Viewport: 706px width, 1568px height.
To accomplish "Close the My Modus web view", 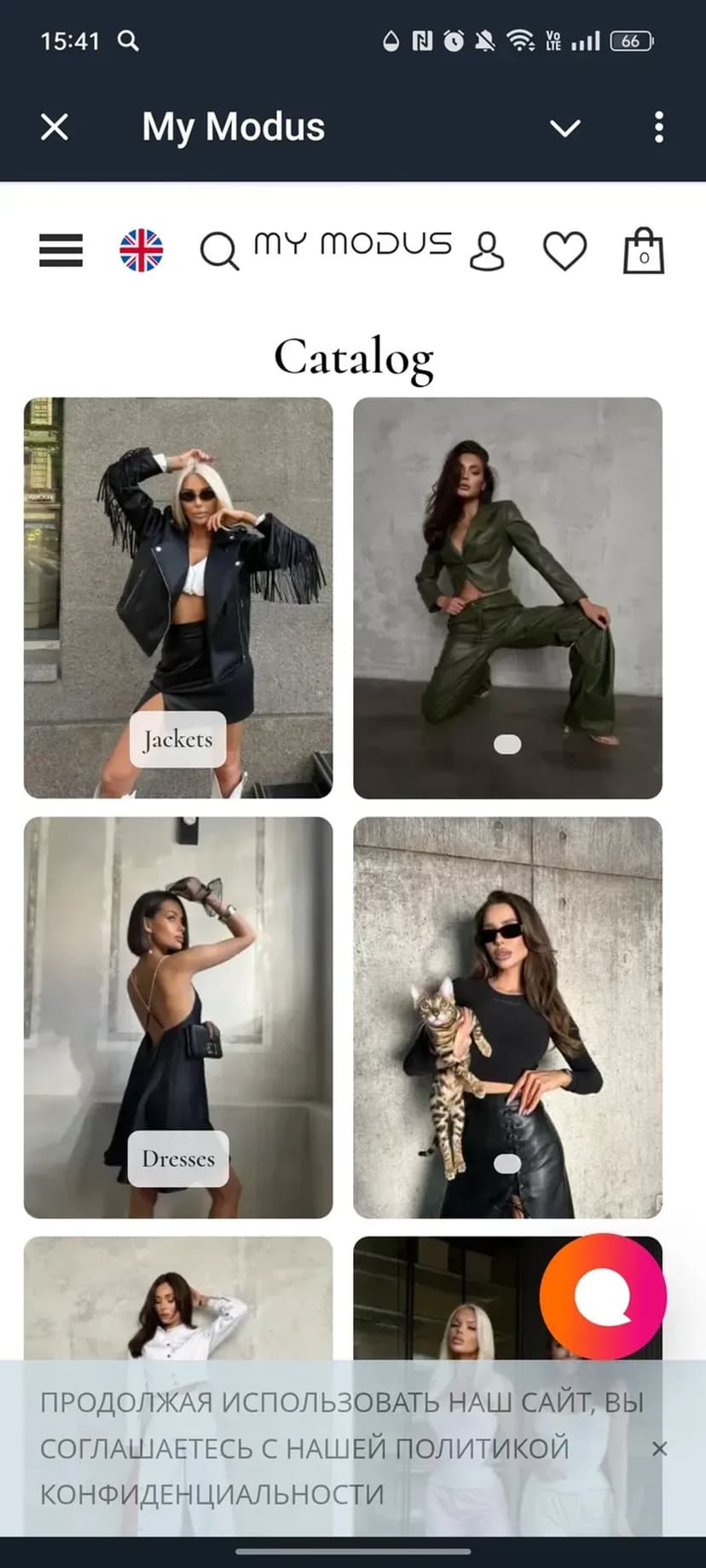I will [x=55, y=128].
